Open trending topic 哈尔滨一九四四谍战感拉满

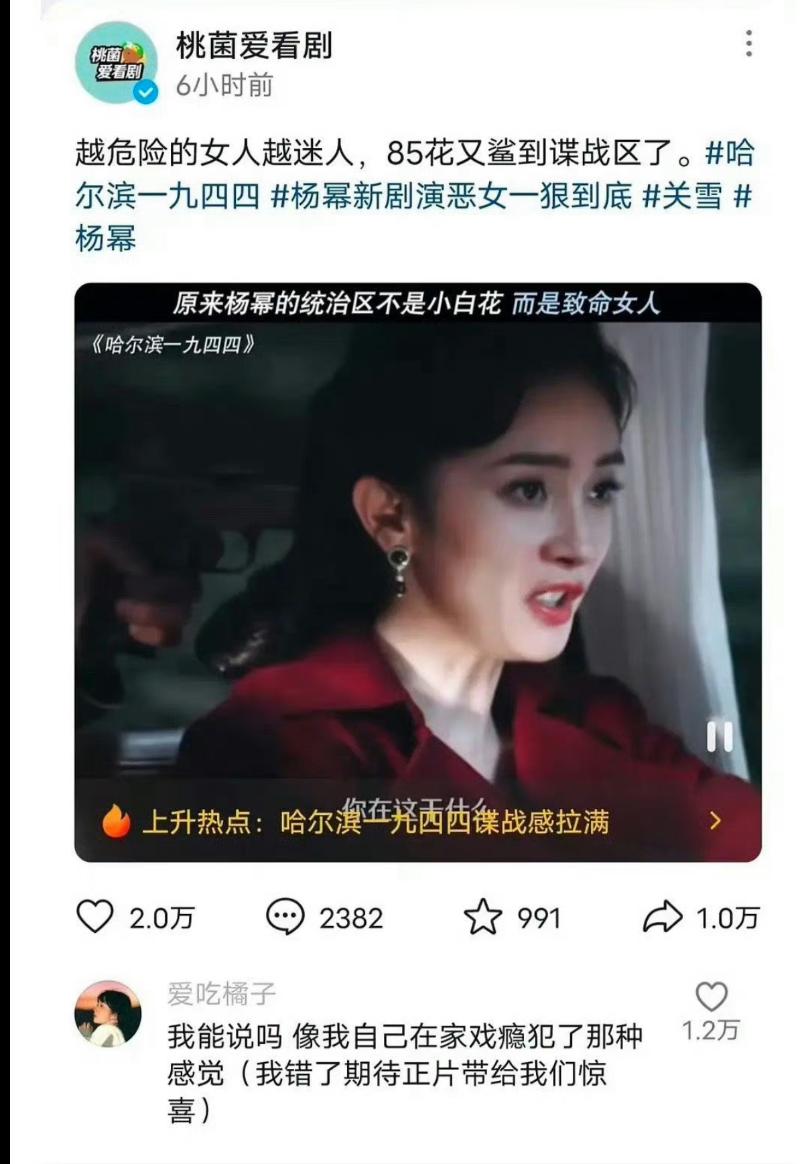pos(418,822)
